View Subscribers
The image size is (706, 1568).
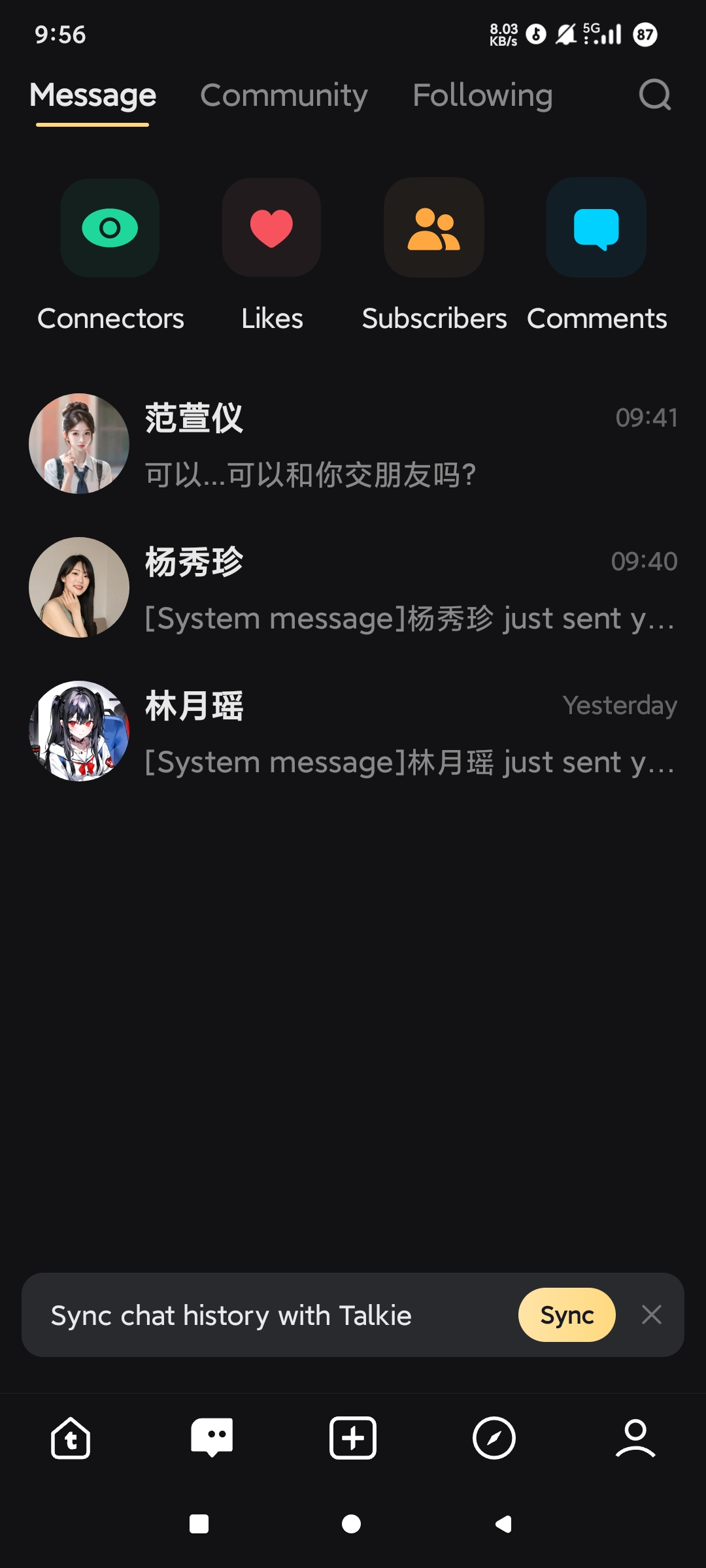pos(434,228)
